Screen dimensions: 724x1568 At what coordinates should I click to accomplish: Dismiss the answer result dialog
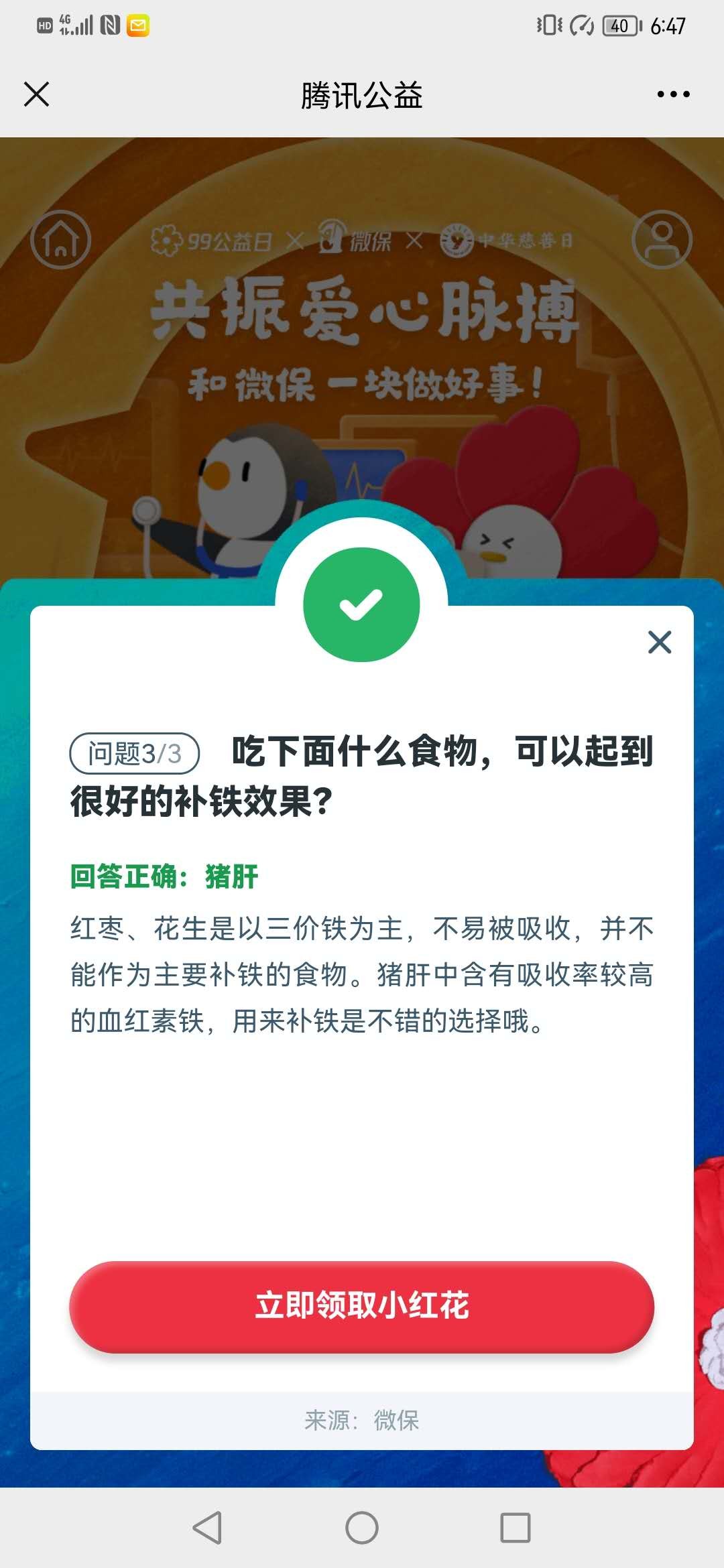coord(660,642)
